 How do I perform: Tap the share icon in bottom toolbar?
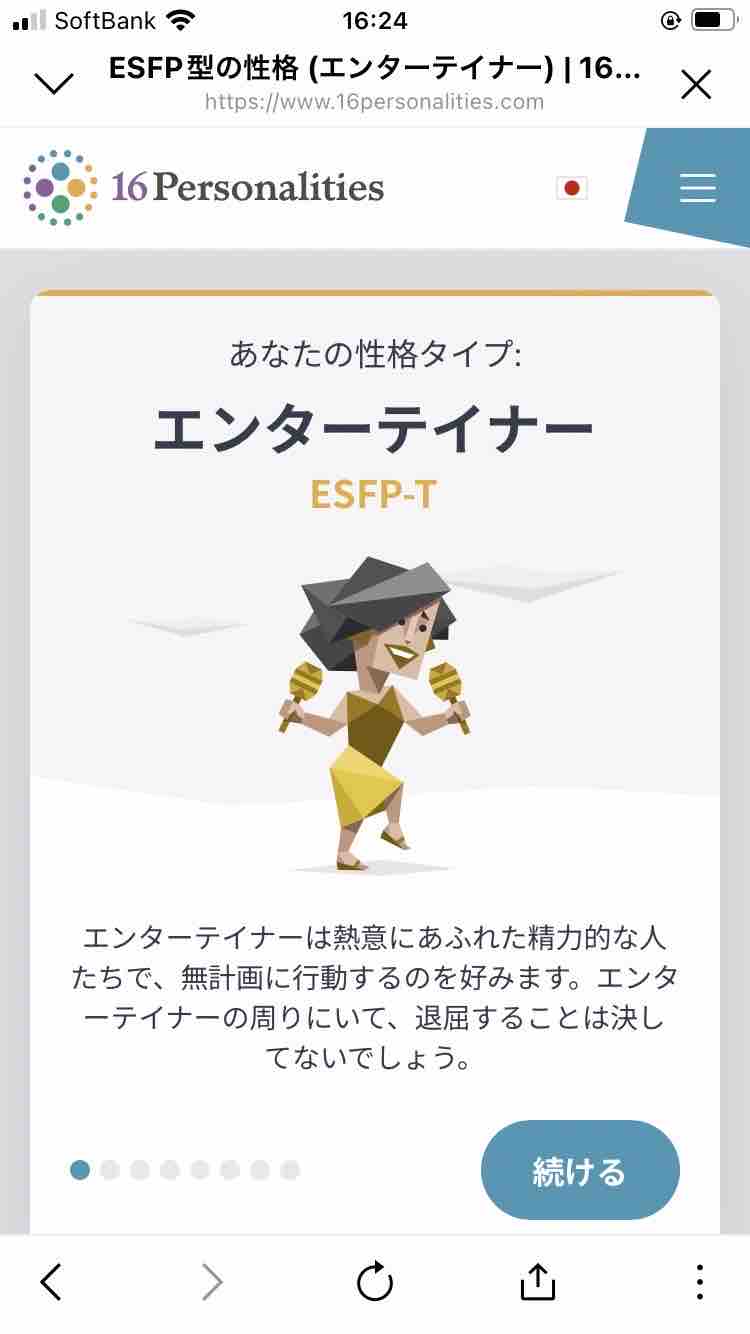[536, 1281]
